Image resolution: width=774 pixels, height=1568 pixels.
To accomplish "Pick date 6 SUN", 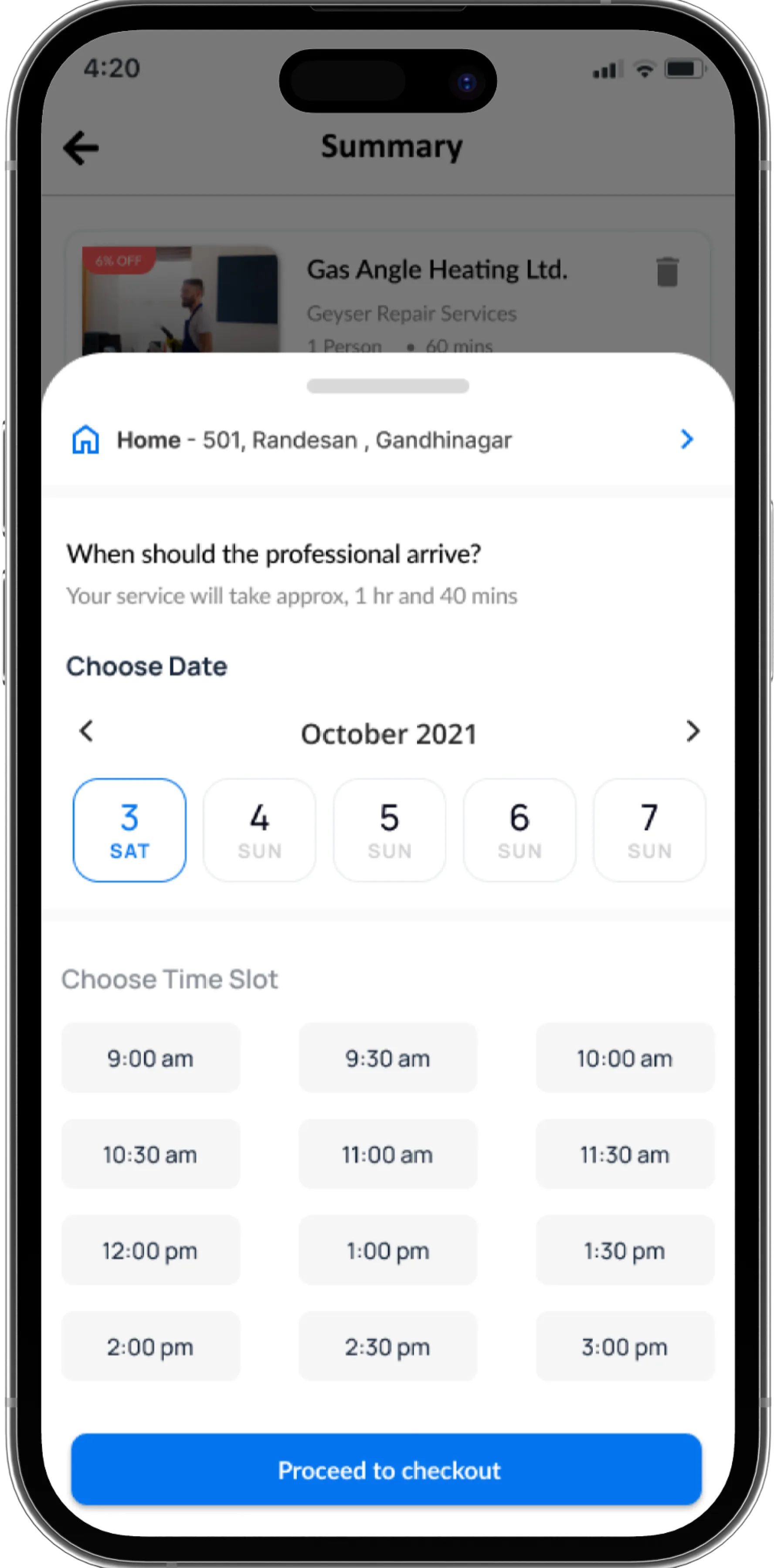I will point(519,830).
